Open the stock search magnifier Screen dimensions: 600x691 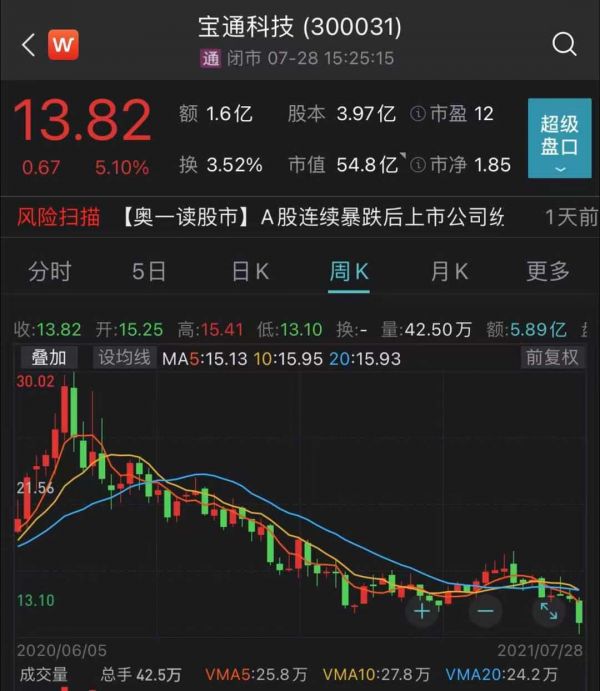tap(564, 44)
